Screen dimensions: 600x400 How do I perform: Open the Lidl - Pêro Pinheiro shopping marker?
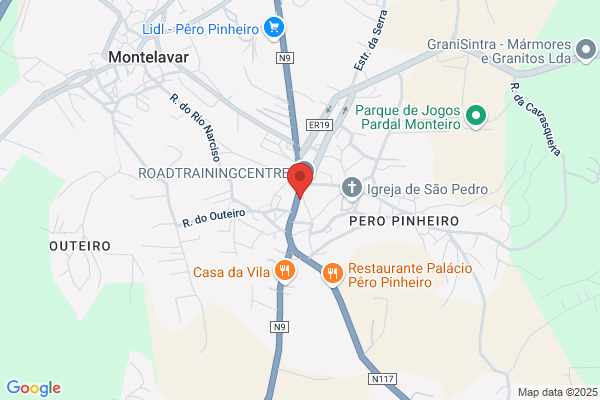274,29
